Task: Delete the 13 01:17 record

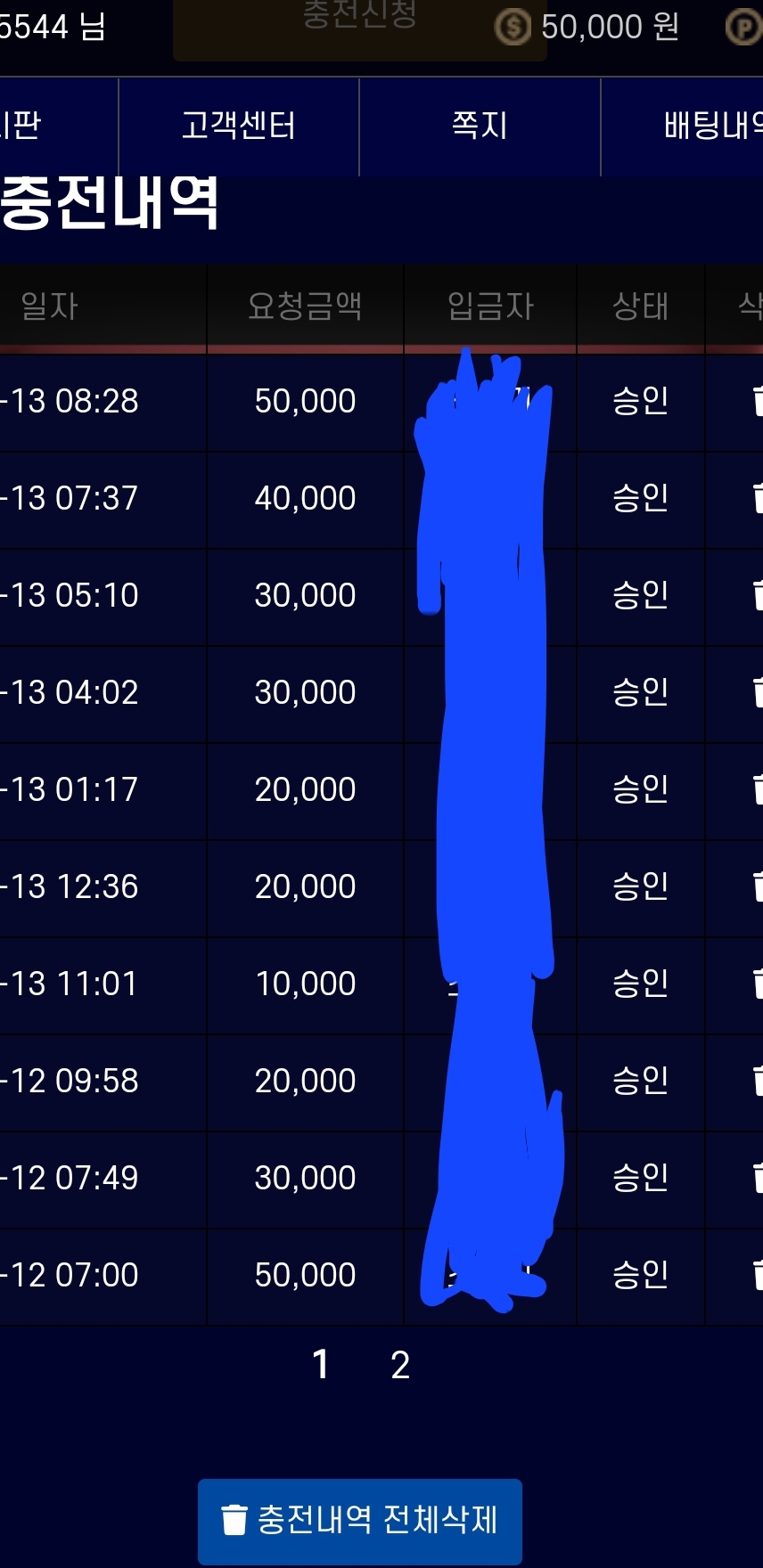Action: [757, 789]
